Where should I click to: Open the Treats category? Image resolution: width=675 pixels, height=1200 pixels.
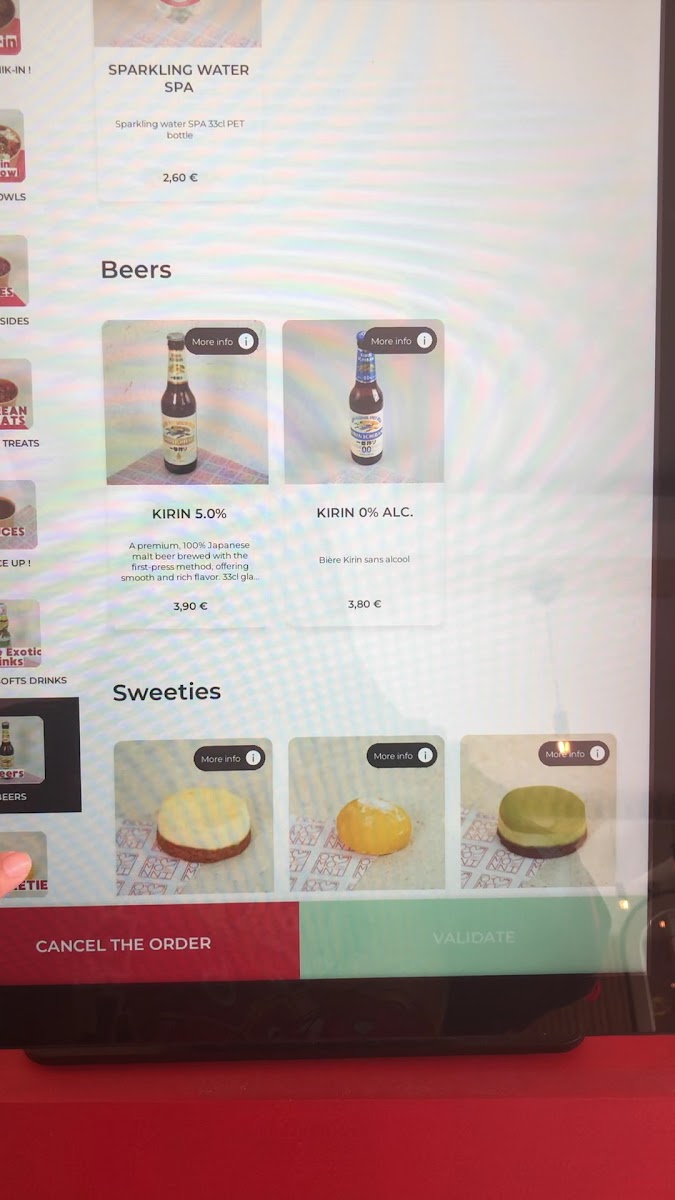pyautogui.click(x=18, y=403)
